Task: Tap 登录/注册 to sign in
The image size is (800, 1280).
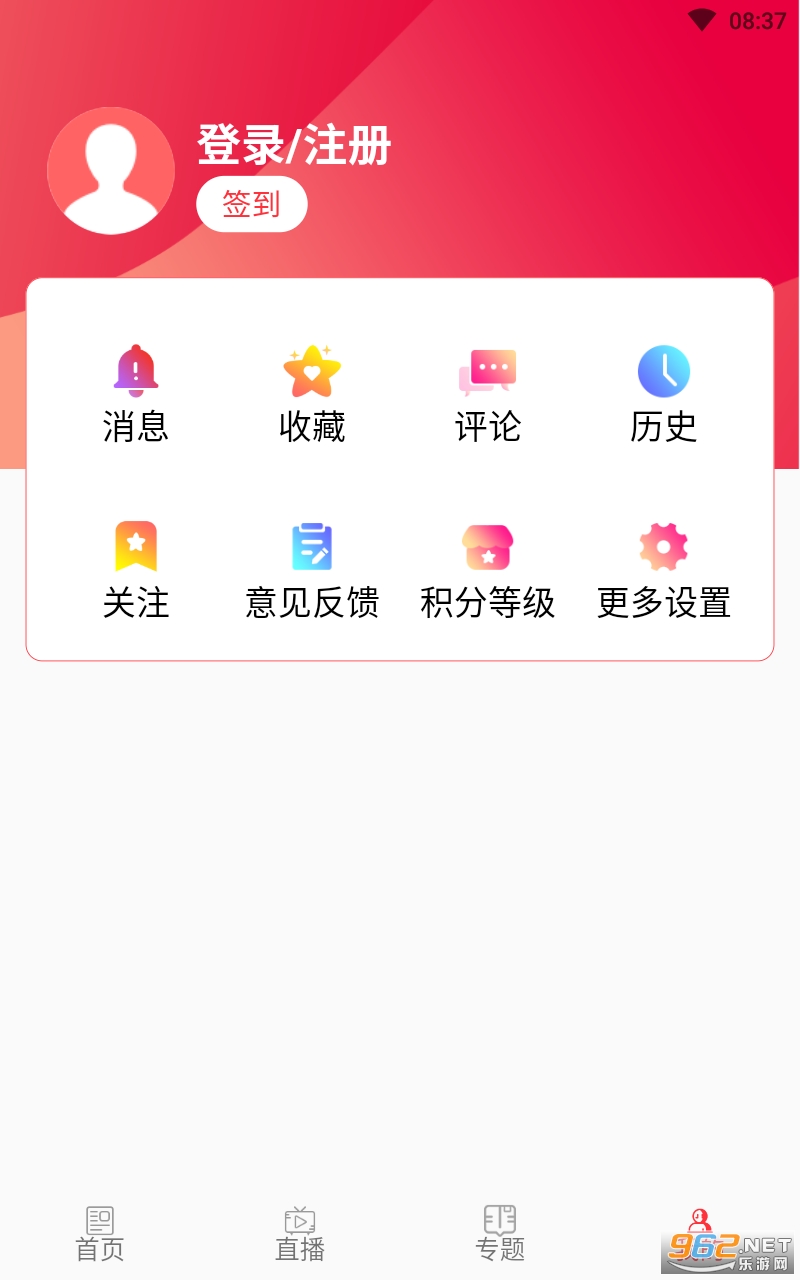Action: tap(294, 146)
